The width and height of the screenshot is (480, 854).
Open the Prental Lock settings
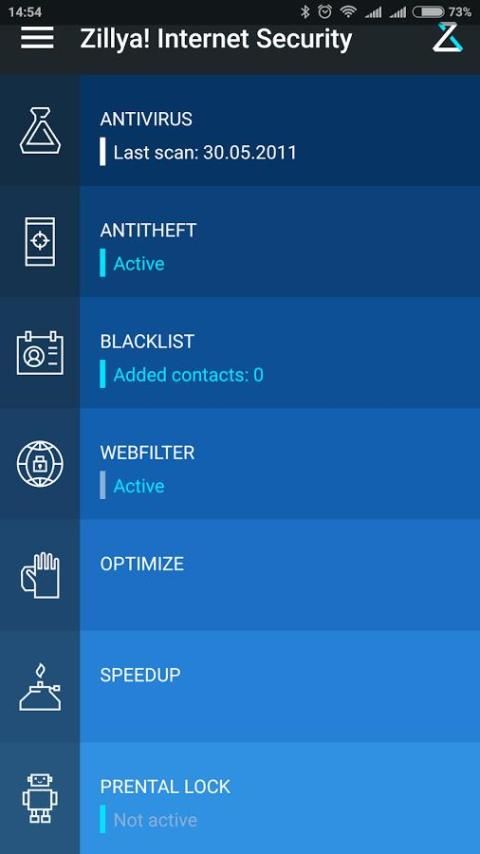pyautogui.click(x=240, y=798)
